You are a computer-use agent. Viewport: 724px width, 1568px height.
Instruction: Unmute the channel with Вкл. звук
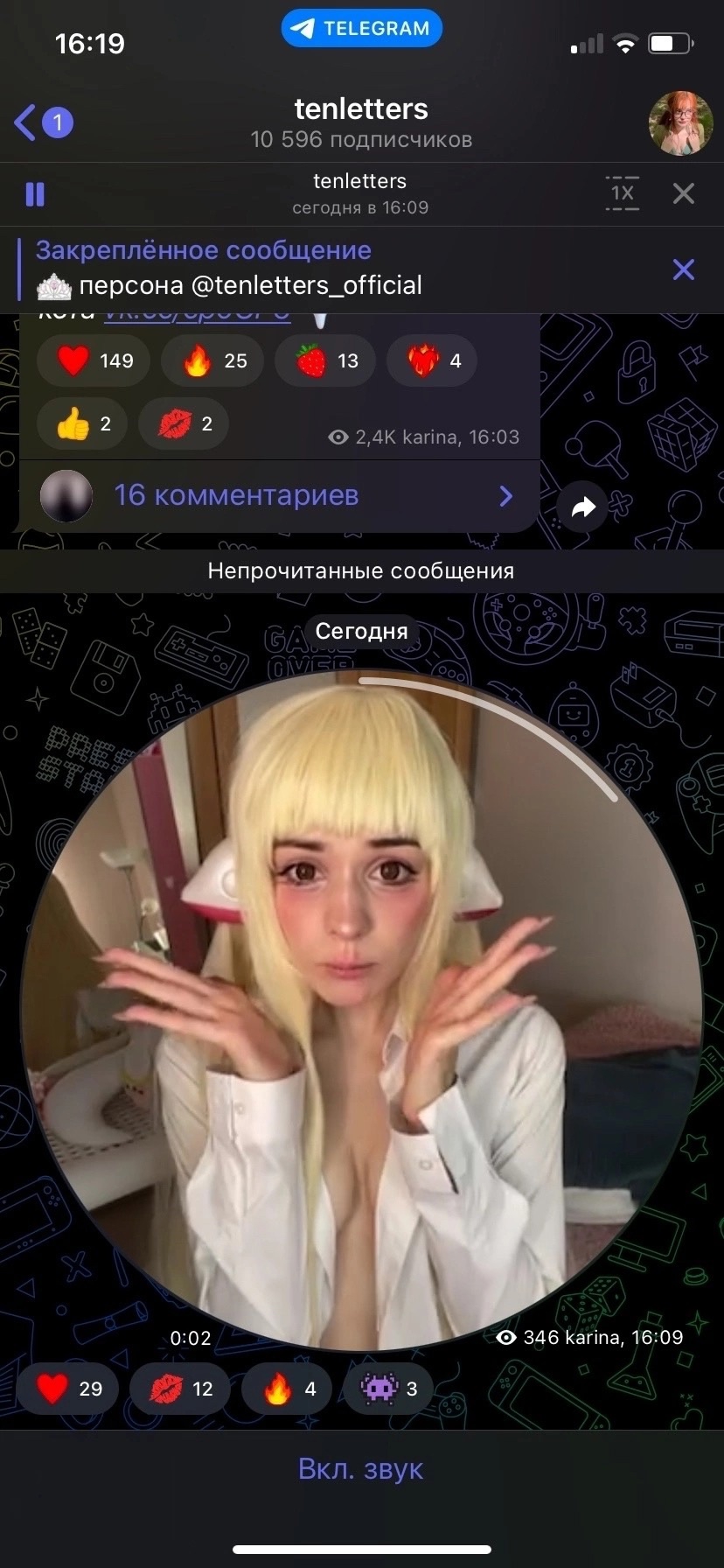coord(361,1468)
